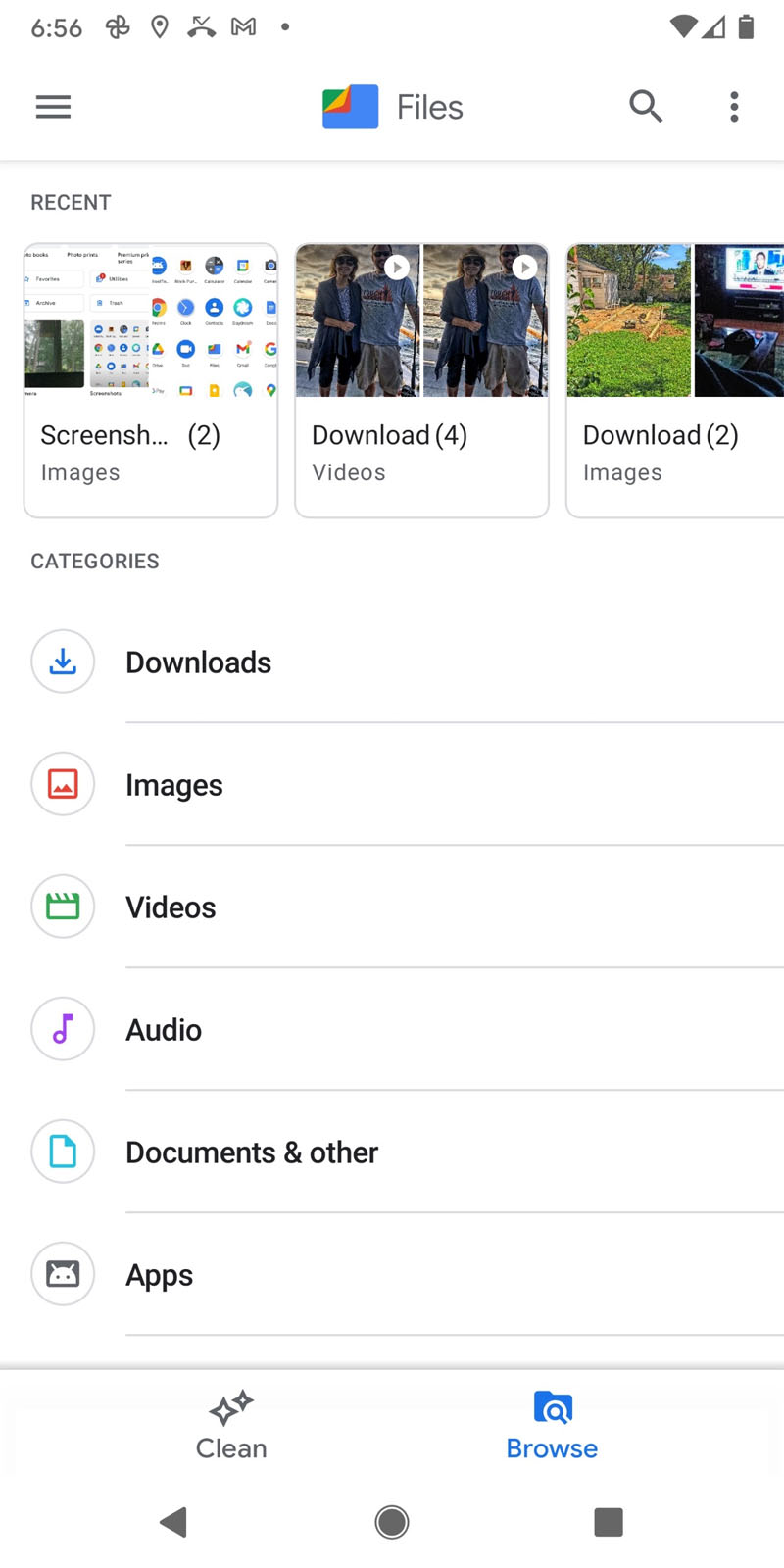Open the Downloads category icon
Screen dimensions: 784x1568
click(x=63, y=661)
